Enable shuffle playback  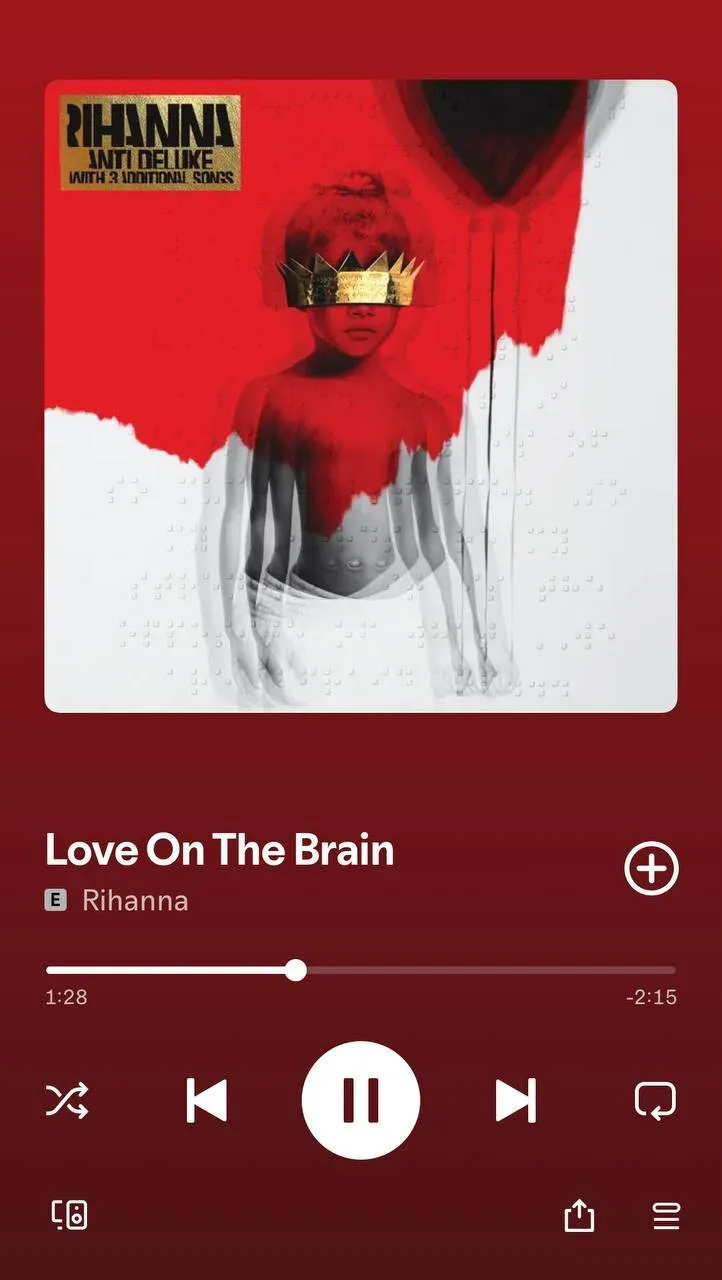tap(67, 1101)
